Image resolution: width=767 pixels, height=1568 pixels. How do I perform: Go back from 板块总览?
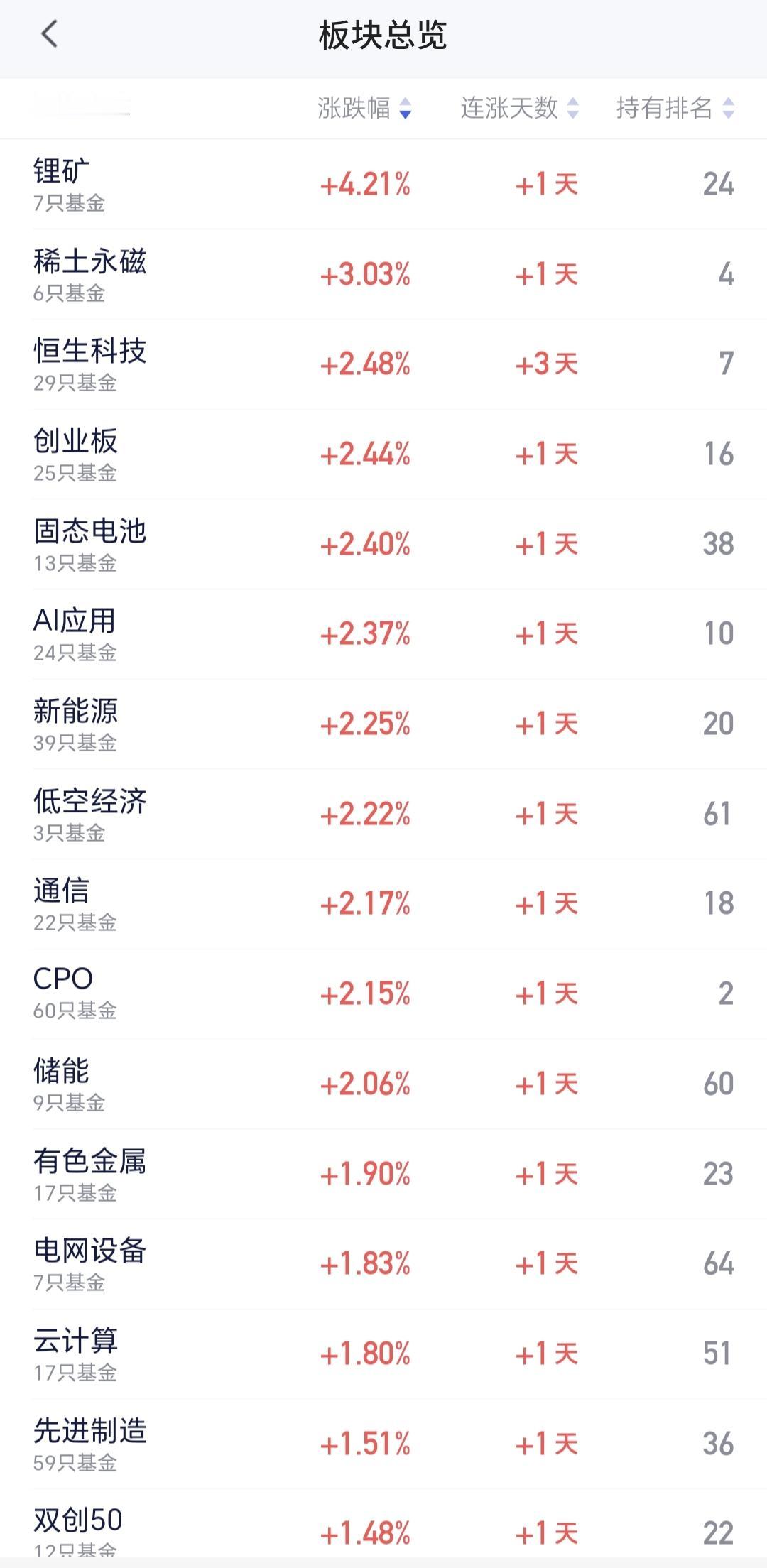point(49,34)
